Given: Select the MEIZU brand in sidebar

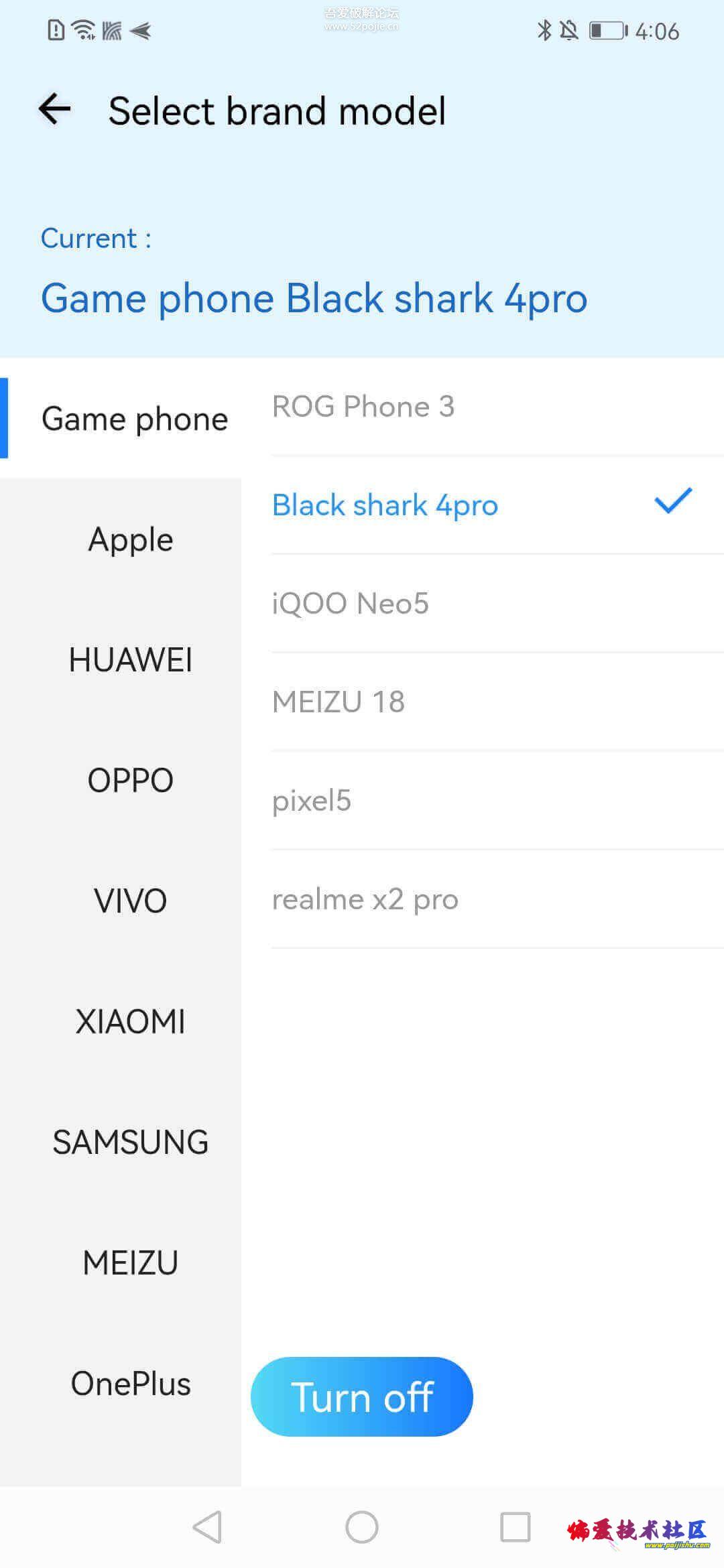Looking at the screenshot, I should point(131,1263).
